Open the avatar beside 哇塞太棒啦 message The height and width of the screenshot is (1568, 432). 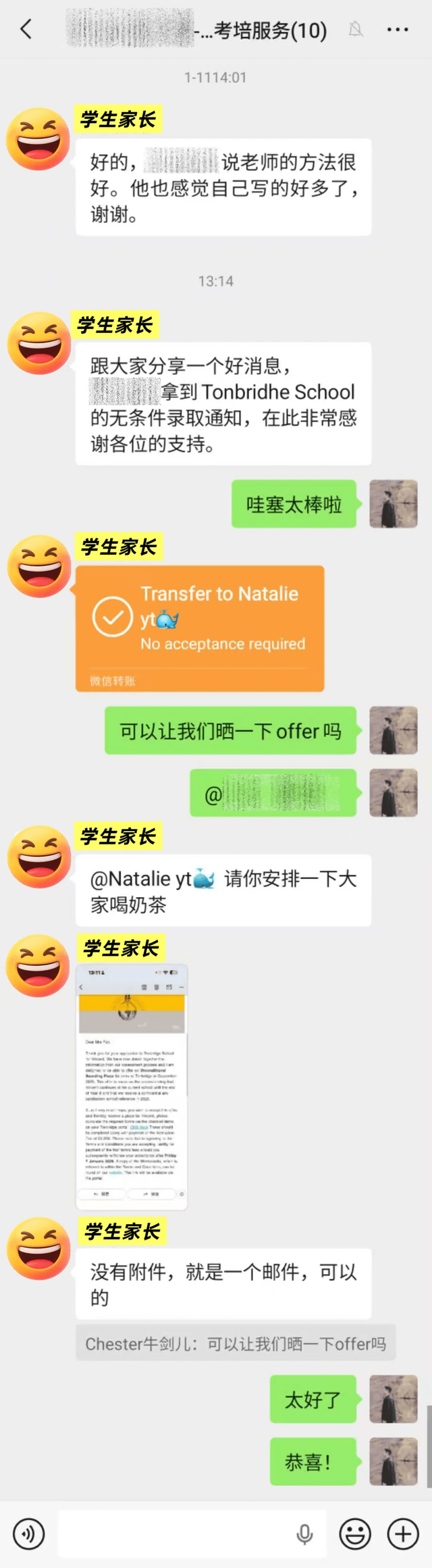click(x=394, y=504)
